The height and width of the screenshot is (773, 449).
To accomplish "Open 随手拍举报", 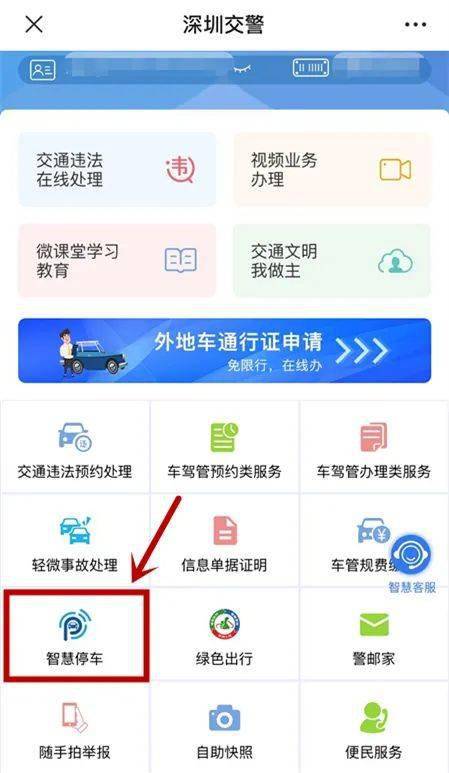I will point(75,728).
